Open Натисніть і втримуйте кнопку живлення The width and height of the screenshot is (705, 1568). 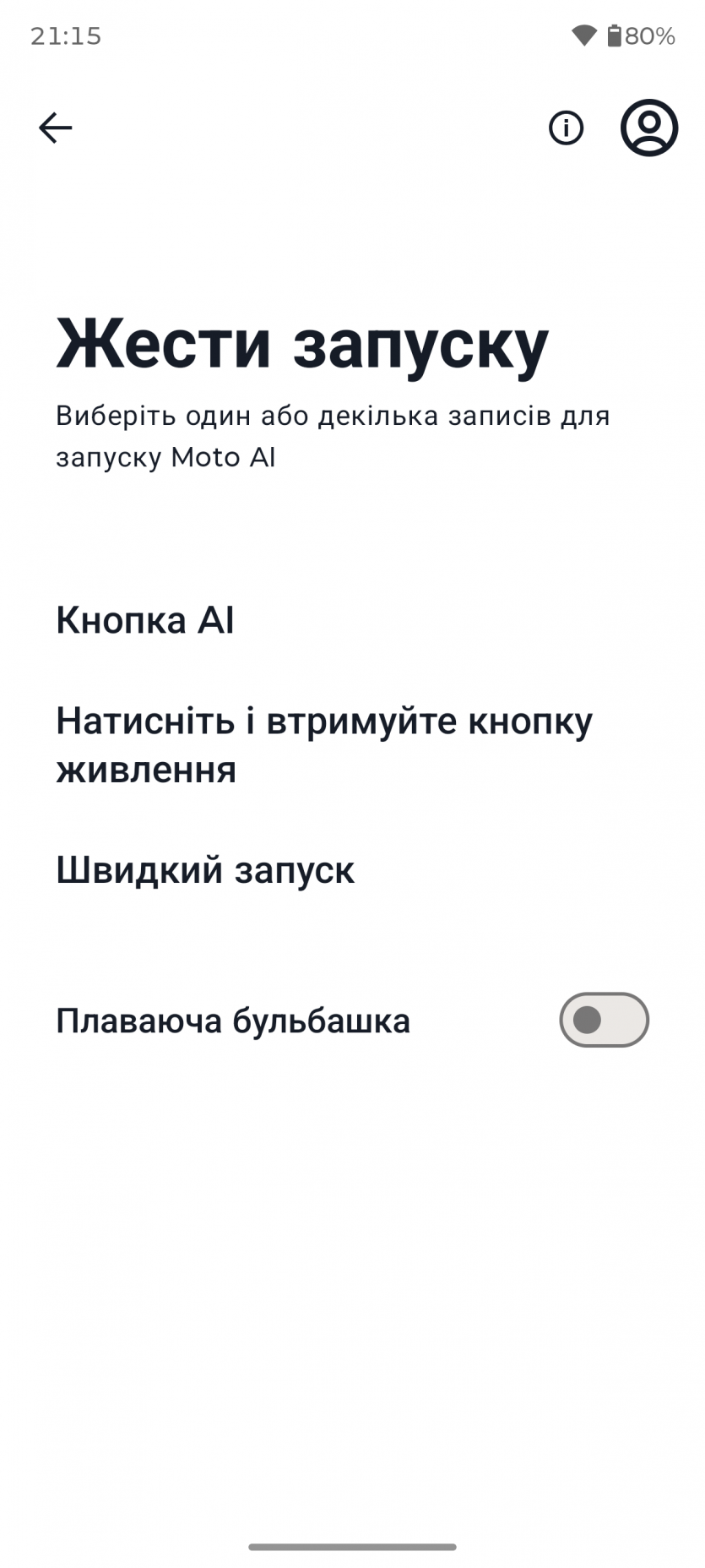(x=324, y=745)
